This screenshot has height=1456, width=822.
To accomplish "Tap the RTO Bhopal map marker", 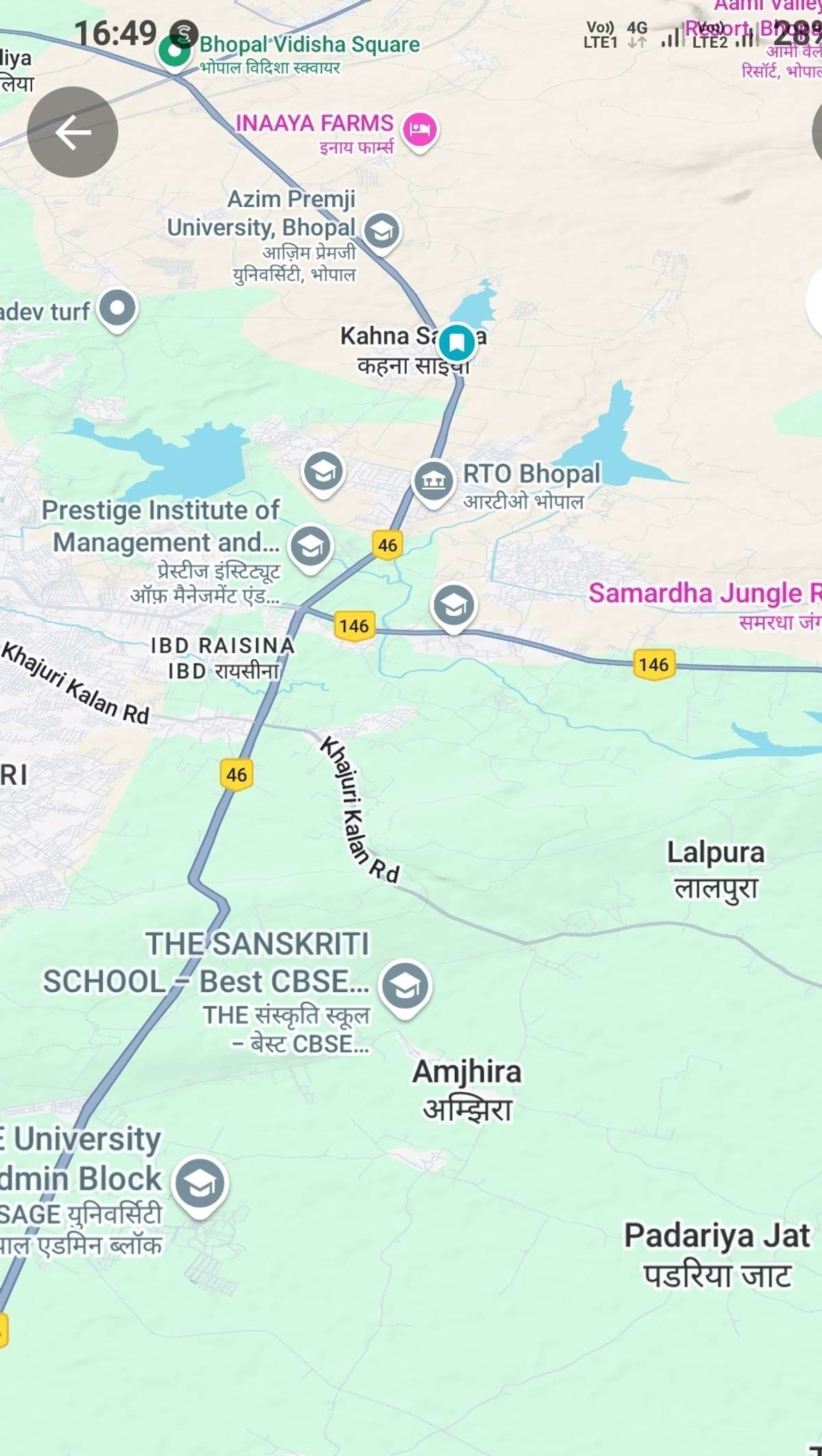I will coord(434,480).
